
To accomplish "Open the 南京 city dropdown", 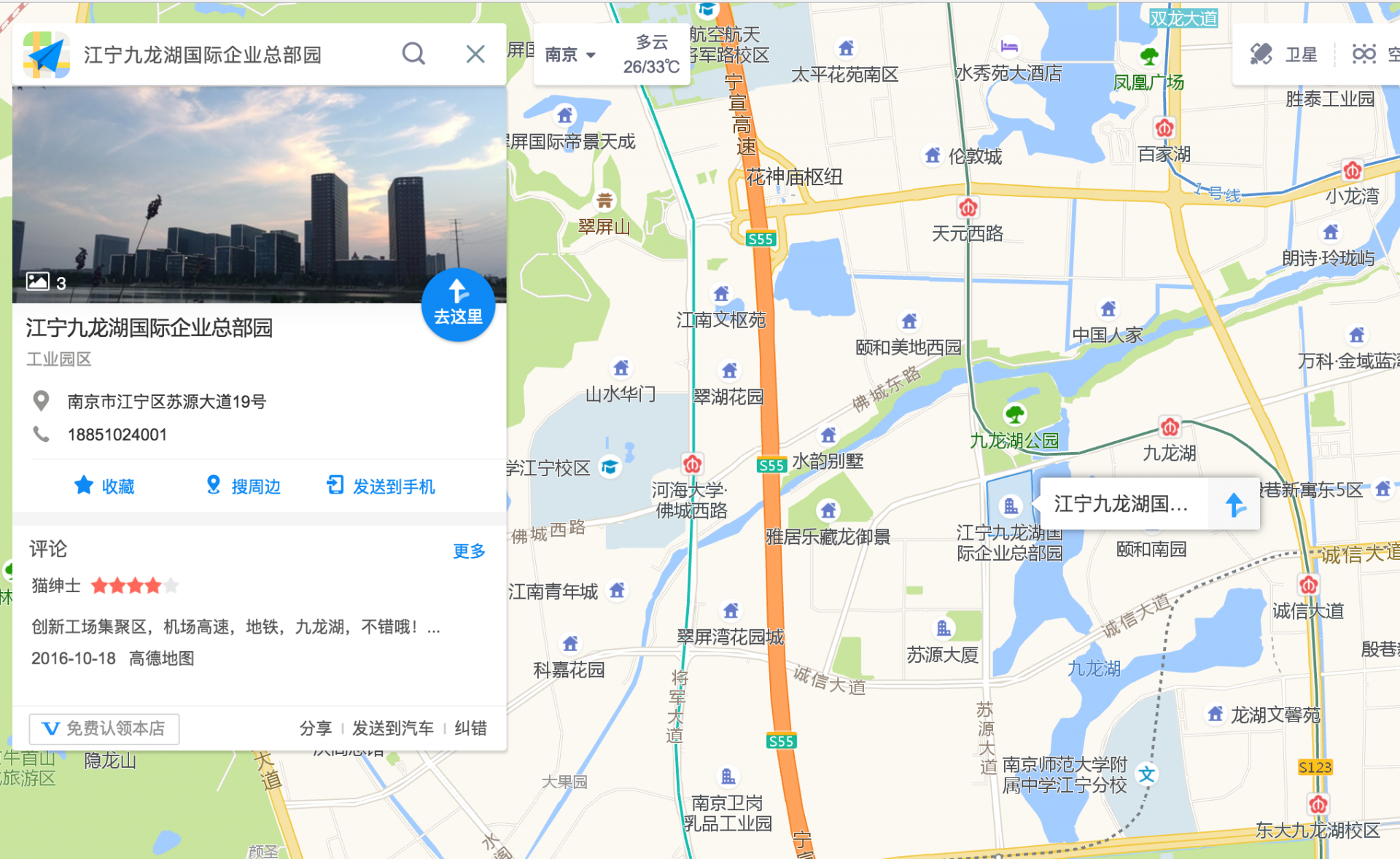I will point(570,55).
